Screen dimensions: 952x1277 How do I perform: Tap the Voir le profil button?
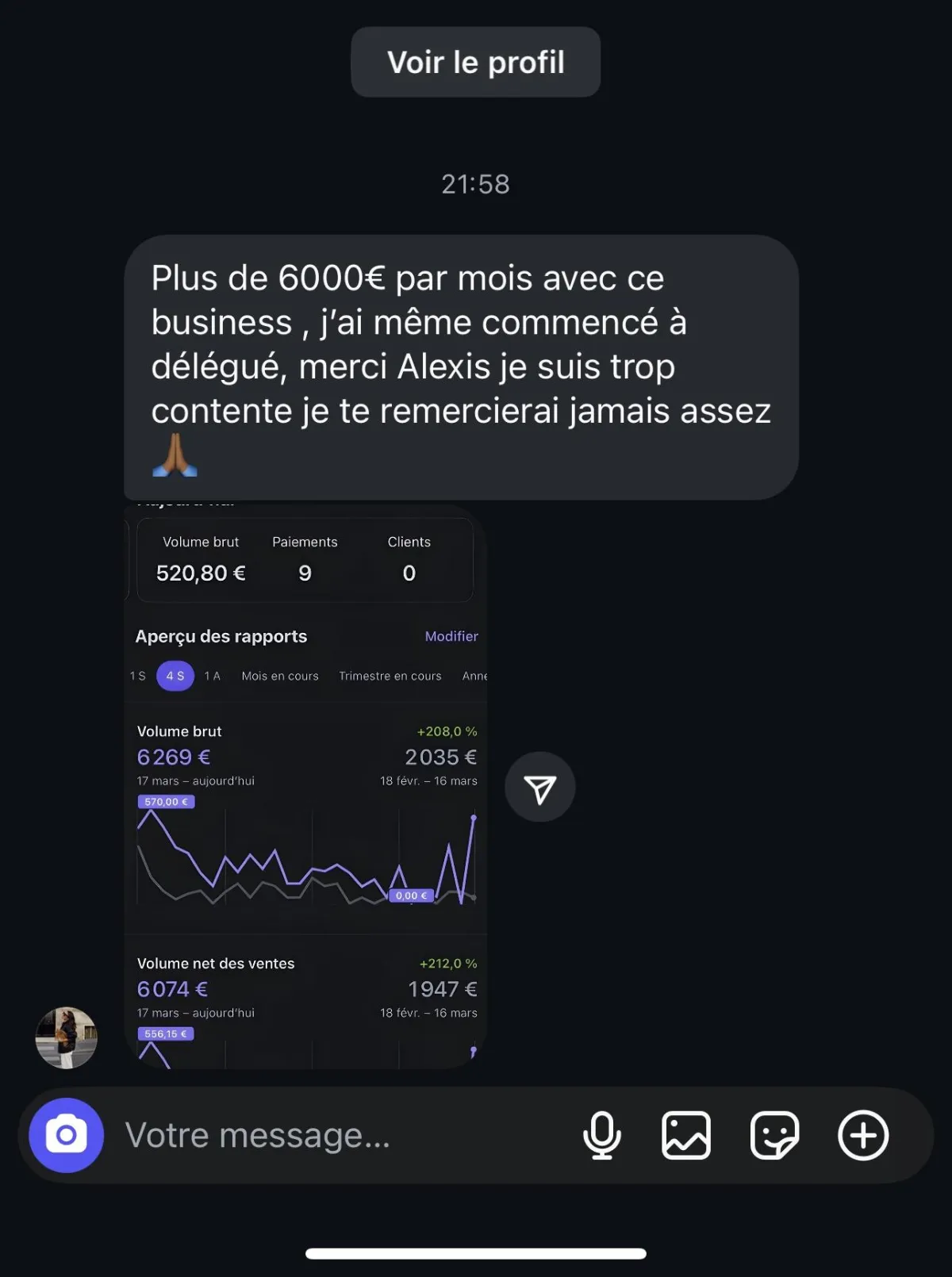(475, 62)
